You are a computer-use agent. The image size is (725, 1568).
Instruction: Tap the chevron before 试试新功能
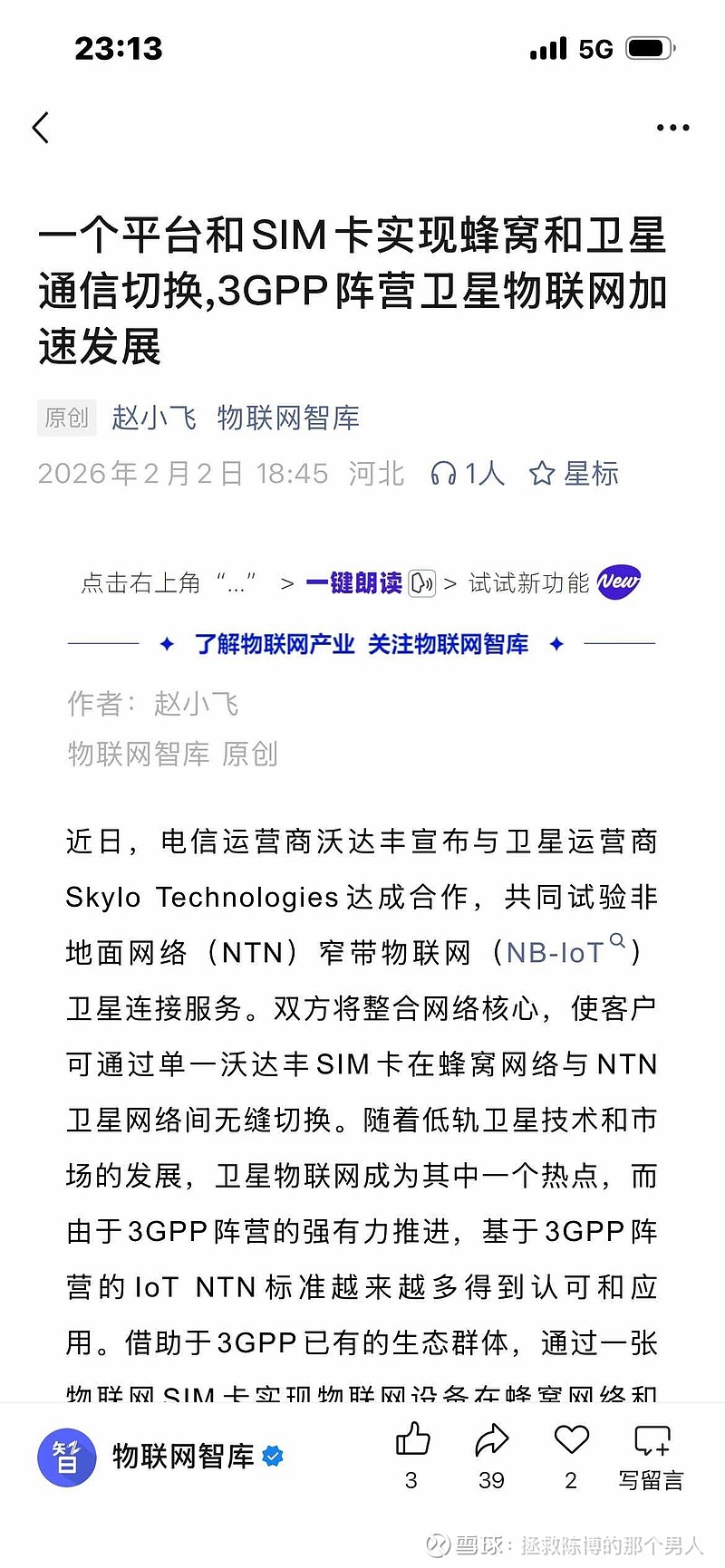tap(450, 583)
